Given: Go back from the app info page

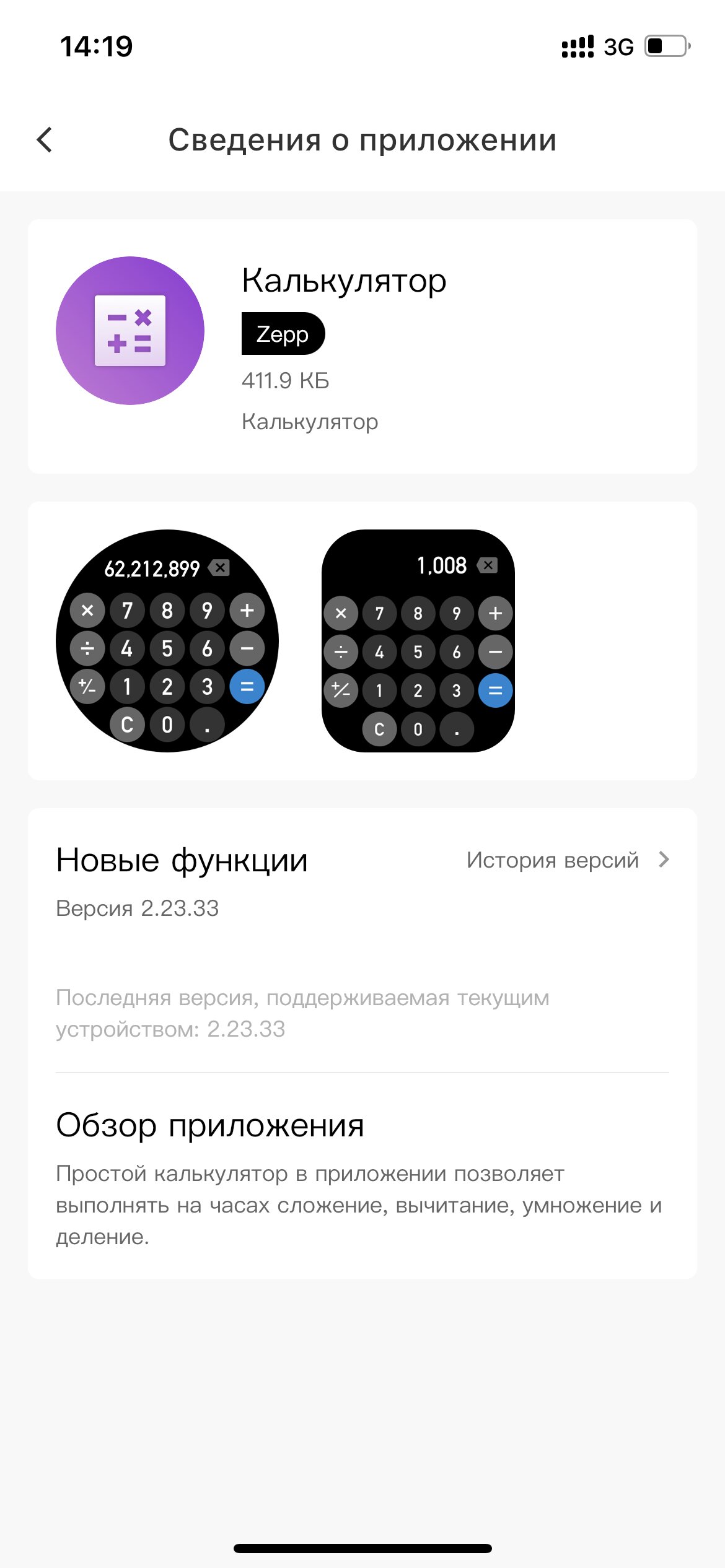Looking at the screenshot, I should [x=45, y=140].
